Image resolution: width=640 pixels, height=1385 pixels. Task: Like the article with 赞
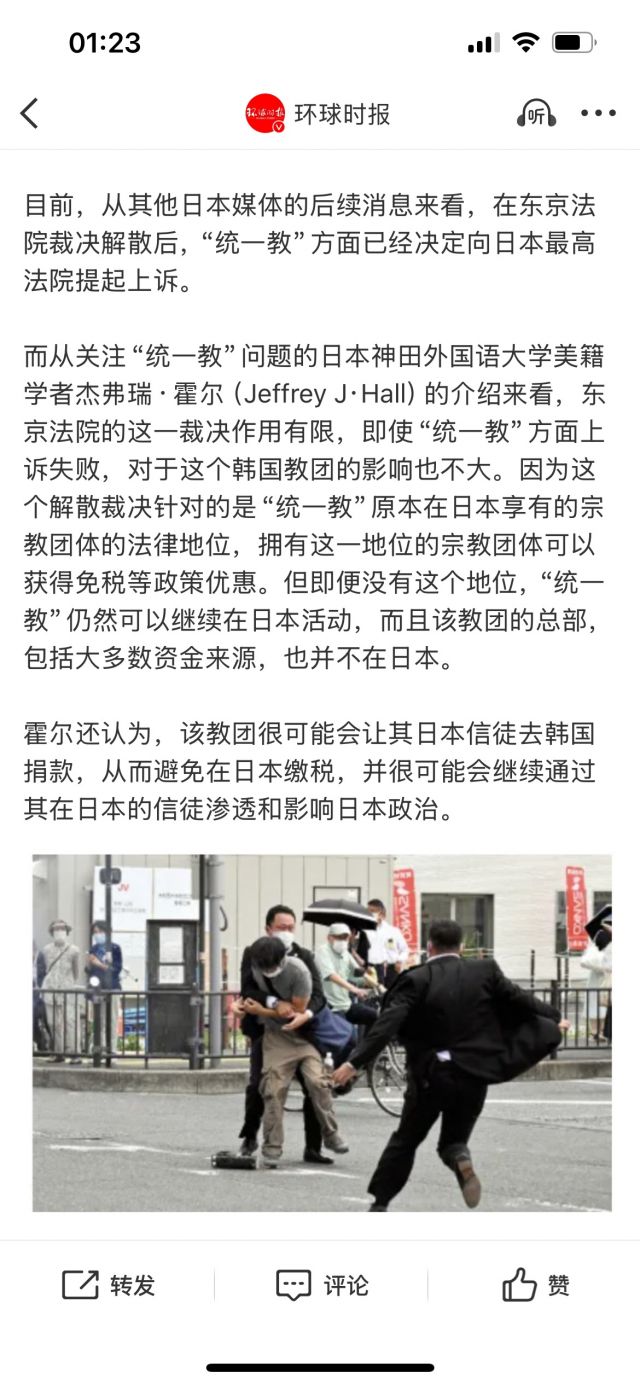pos(536,1285)
